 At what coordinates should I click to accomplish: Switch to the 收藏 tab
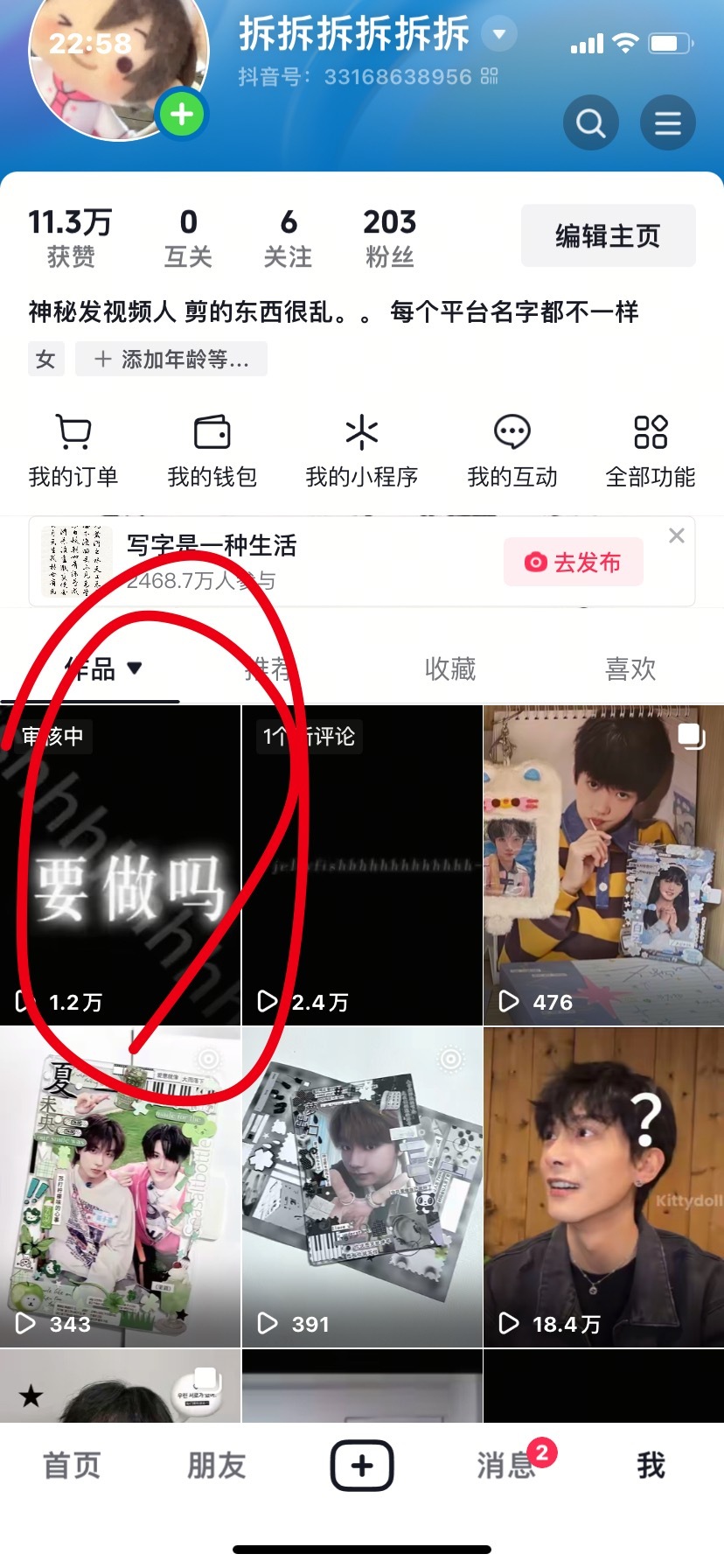(x=451, y=668)
